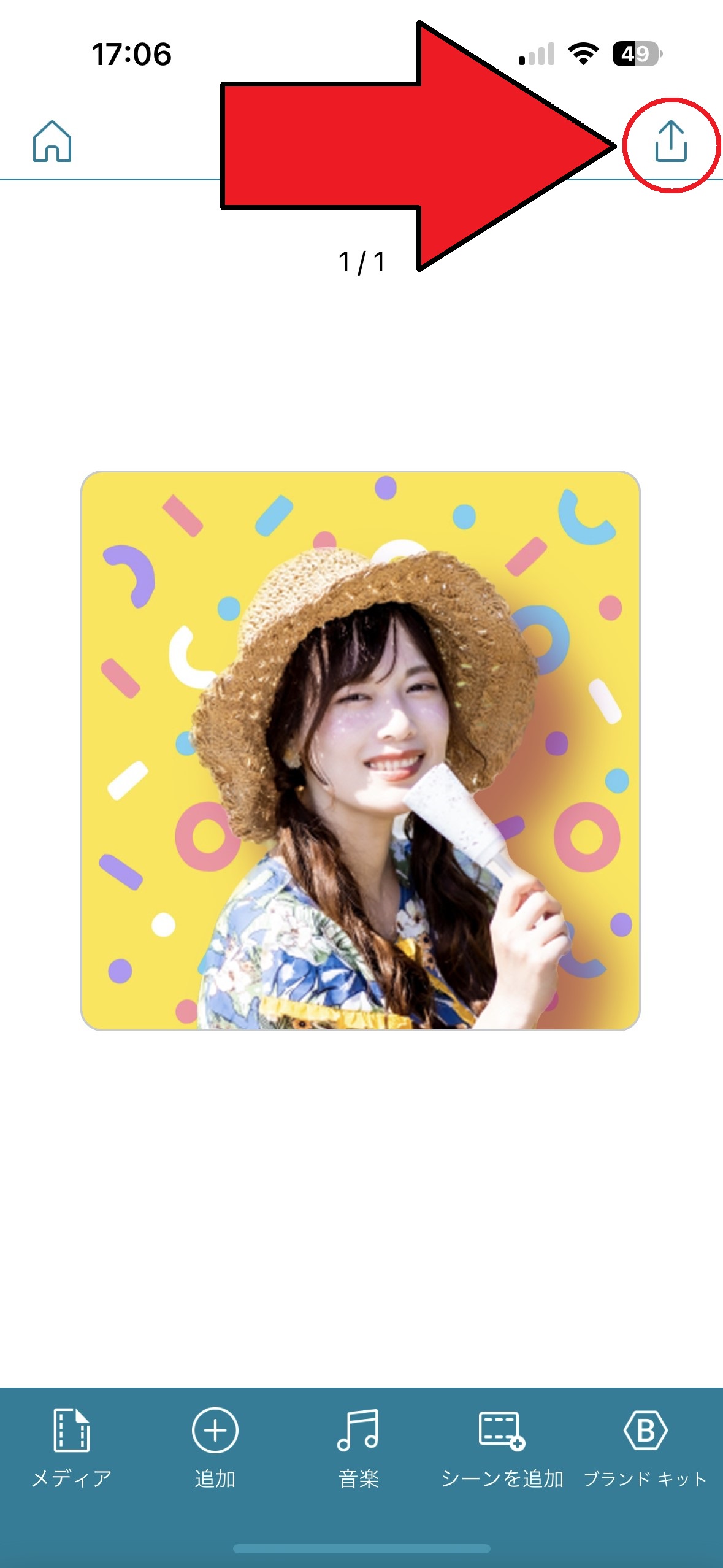723x1568 pixels.
Task: Tap the share export icon
Action: pos(670,142)
